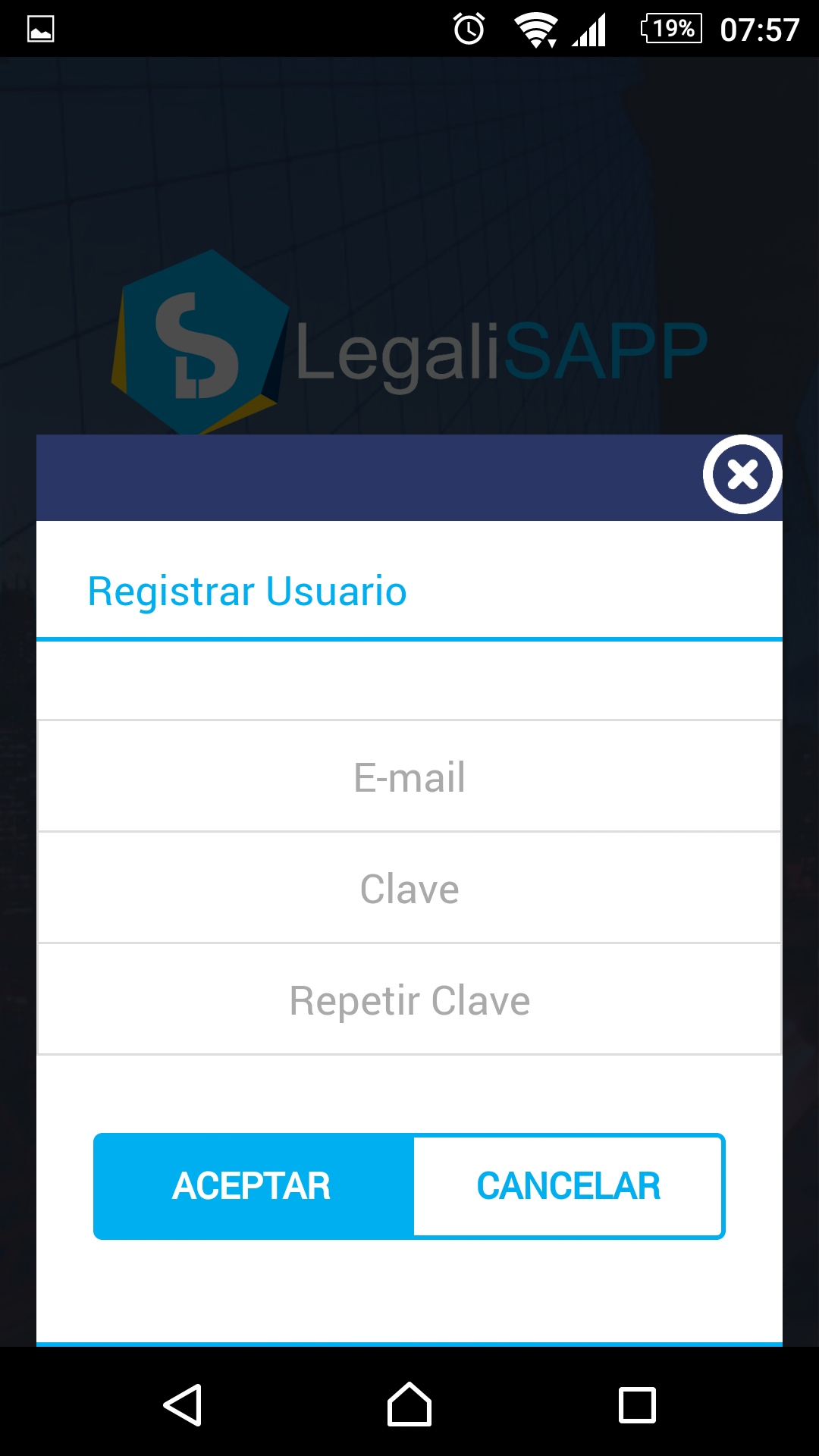Tap the Repetir Clave field

pos(409,999)
